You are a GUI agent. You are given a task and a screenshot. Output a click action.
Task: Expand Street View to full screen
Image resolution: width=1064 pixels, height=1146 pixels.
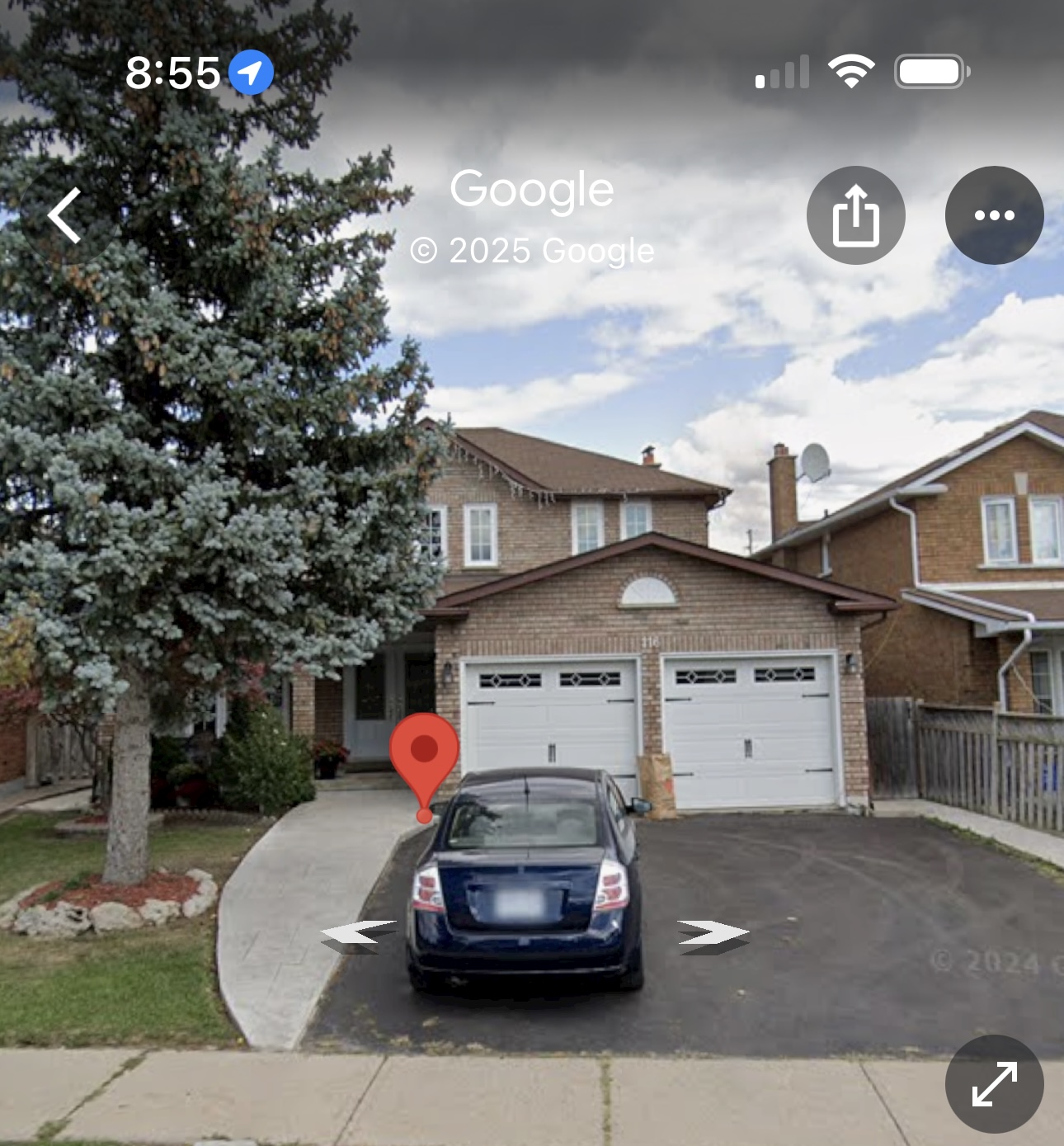pyautogui.click(x=994, y=1083)
